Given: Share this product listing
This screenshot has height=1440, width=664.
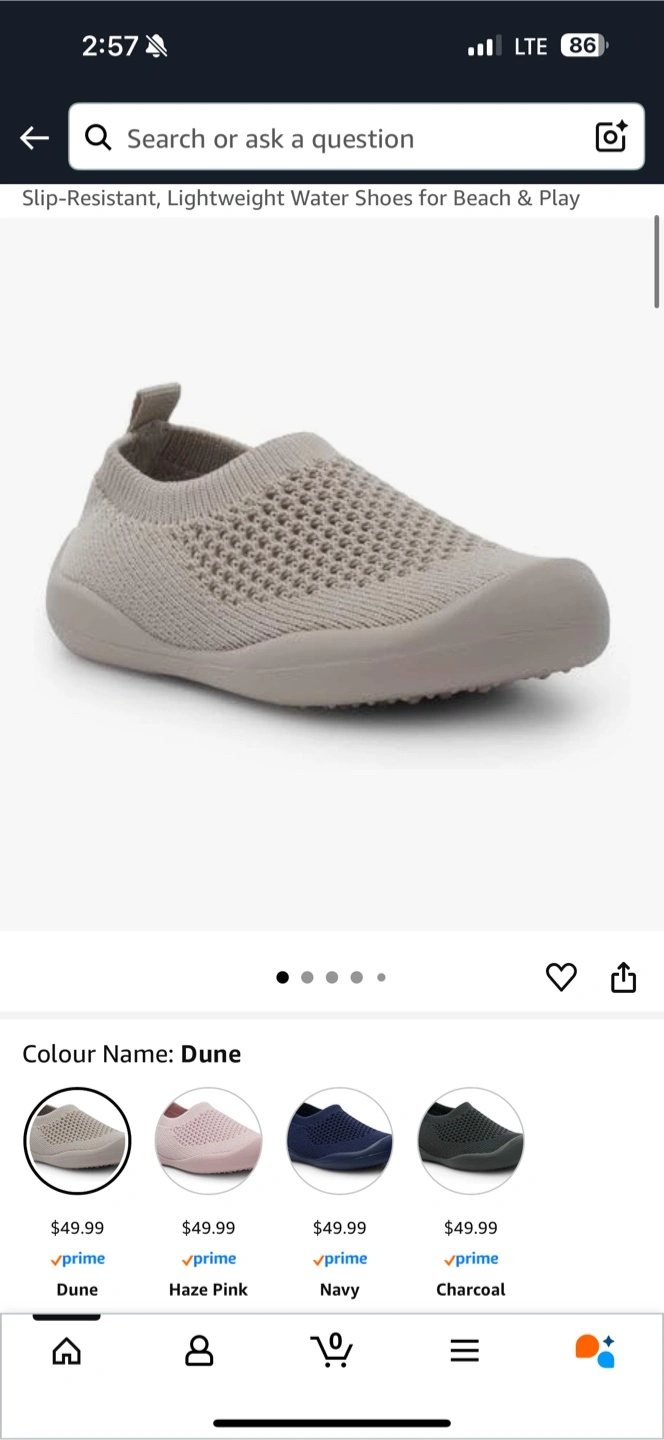Looking at the screenshot, I should pos(623,977).
